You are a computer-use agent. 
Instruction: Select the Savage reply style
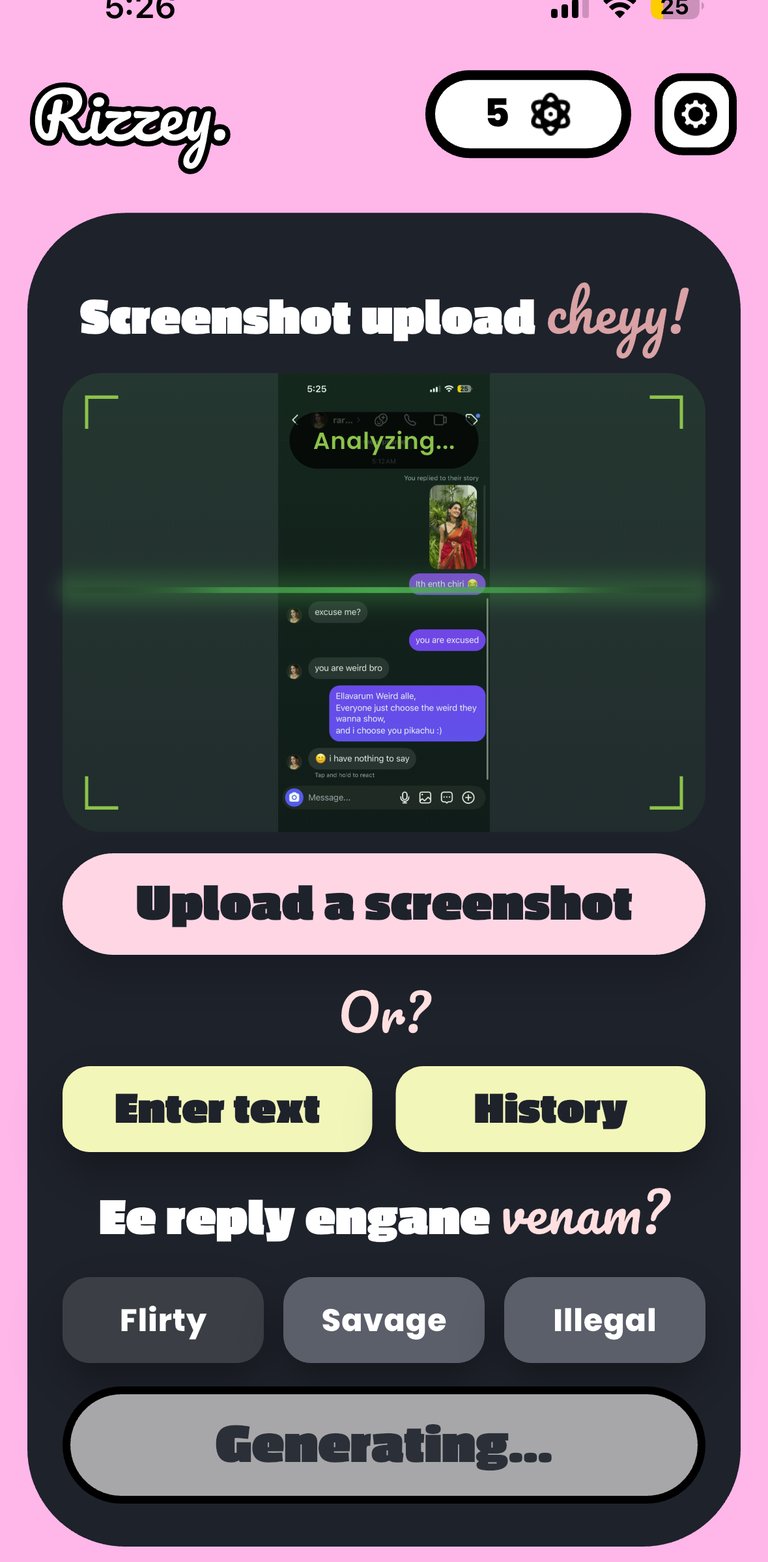[x=384, y=1320]
